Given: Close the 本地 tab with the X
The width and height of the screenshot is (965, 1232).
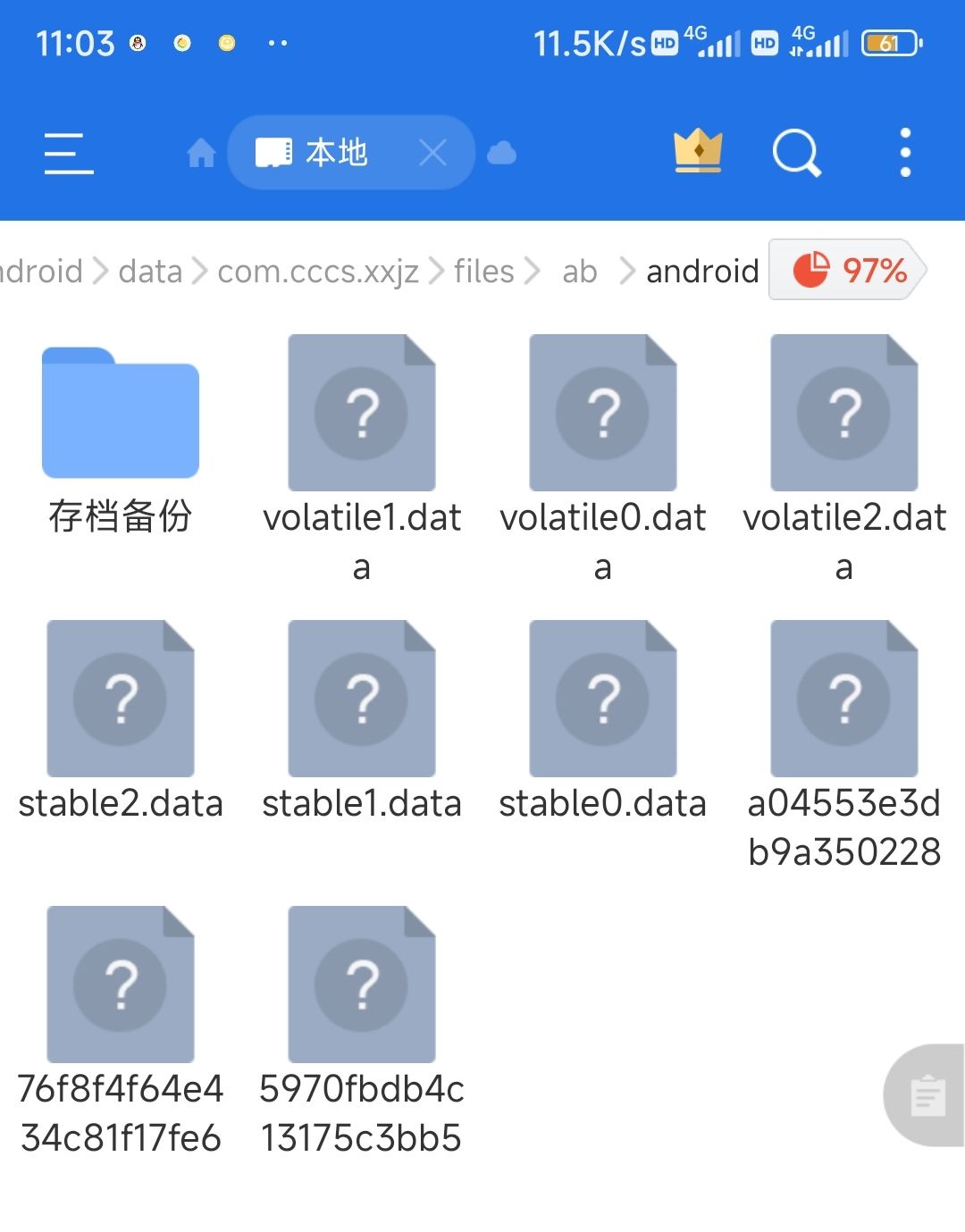Looking at the screenshot, I should (x=433, y=152).
